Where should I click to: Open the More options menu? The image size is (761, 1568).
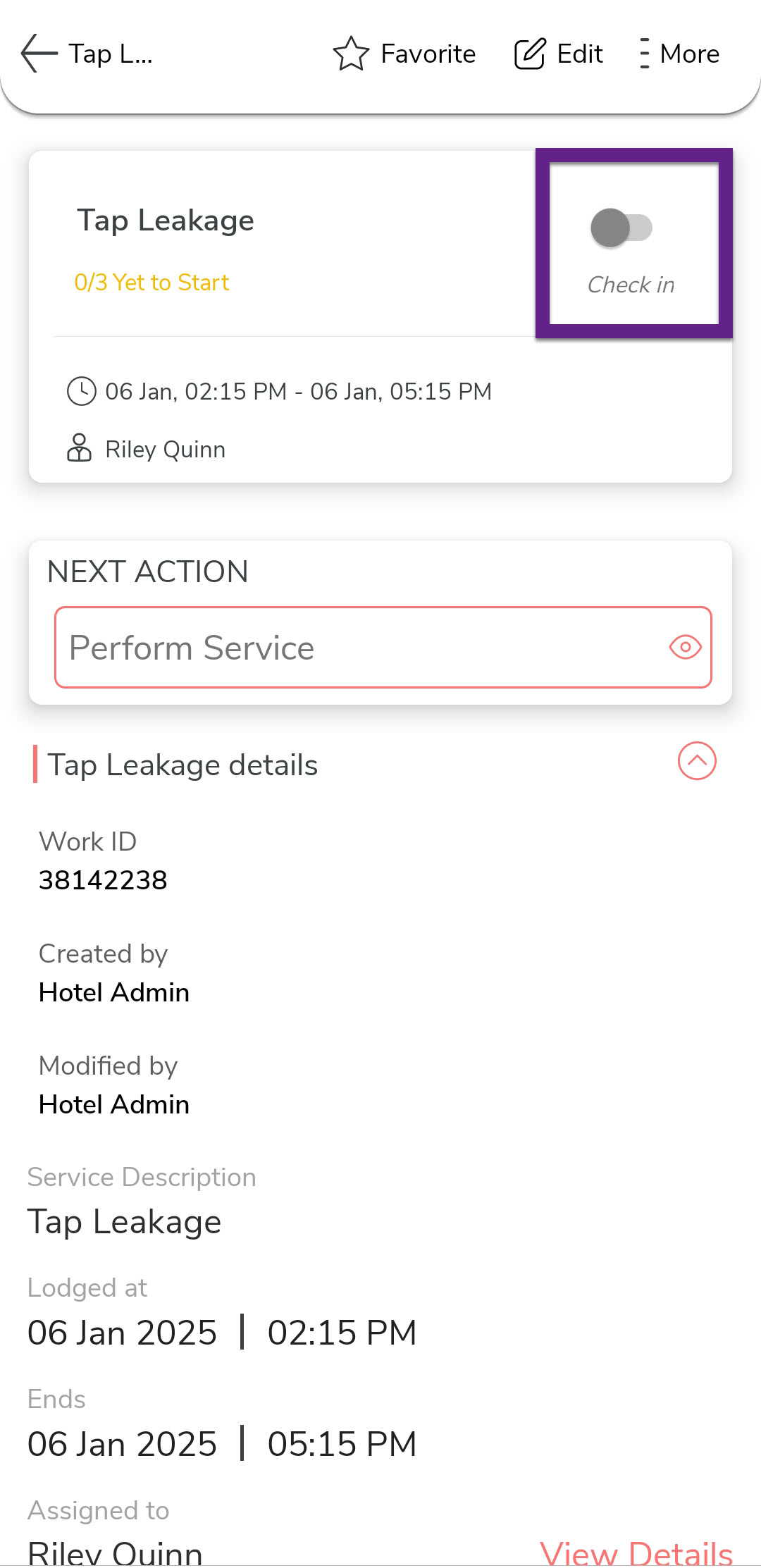pyautogui.click(x=679, y=54)
